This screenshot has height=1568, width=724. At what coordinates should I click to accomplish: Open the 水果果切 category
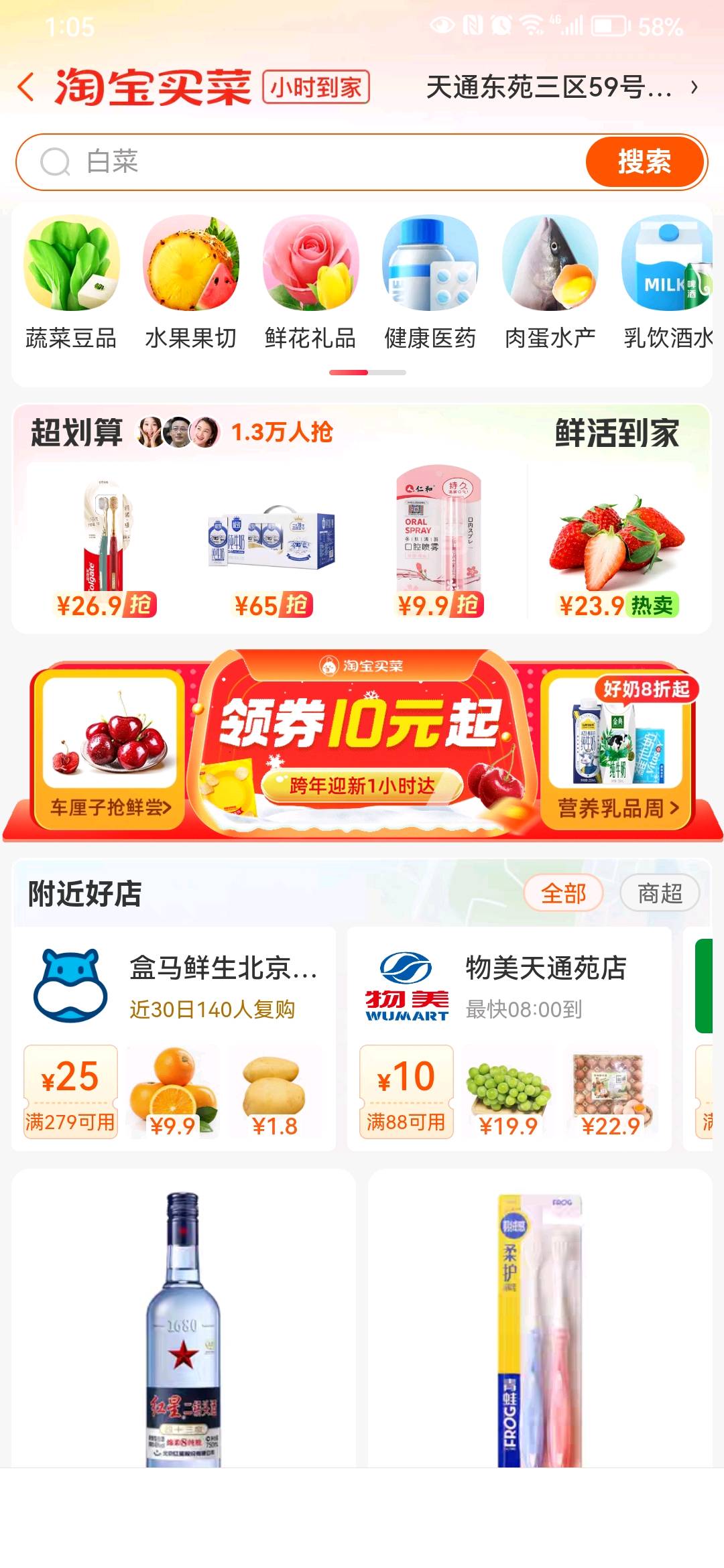click(x=191, y=283)
